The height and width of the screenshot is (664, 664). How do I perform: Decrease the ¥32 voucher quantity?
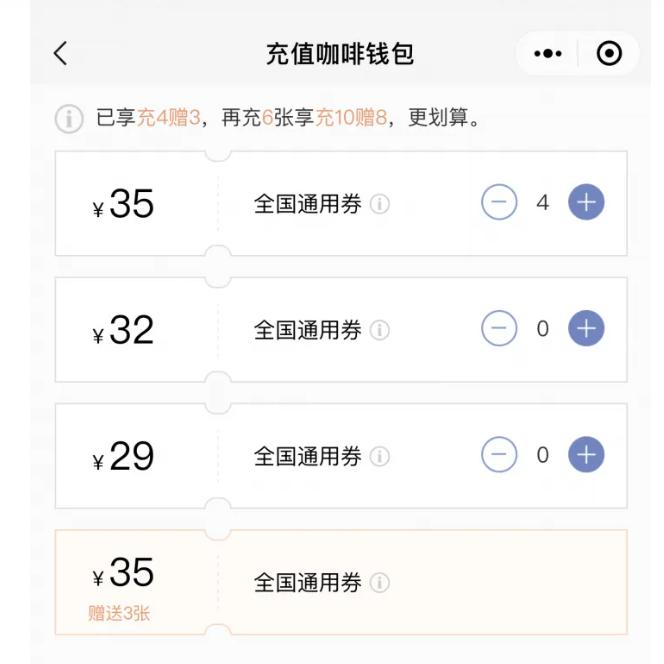click(x=499, y=329)
